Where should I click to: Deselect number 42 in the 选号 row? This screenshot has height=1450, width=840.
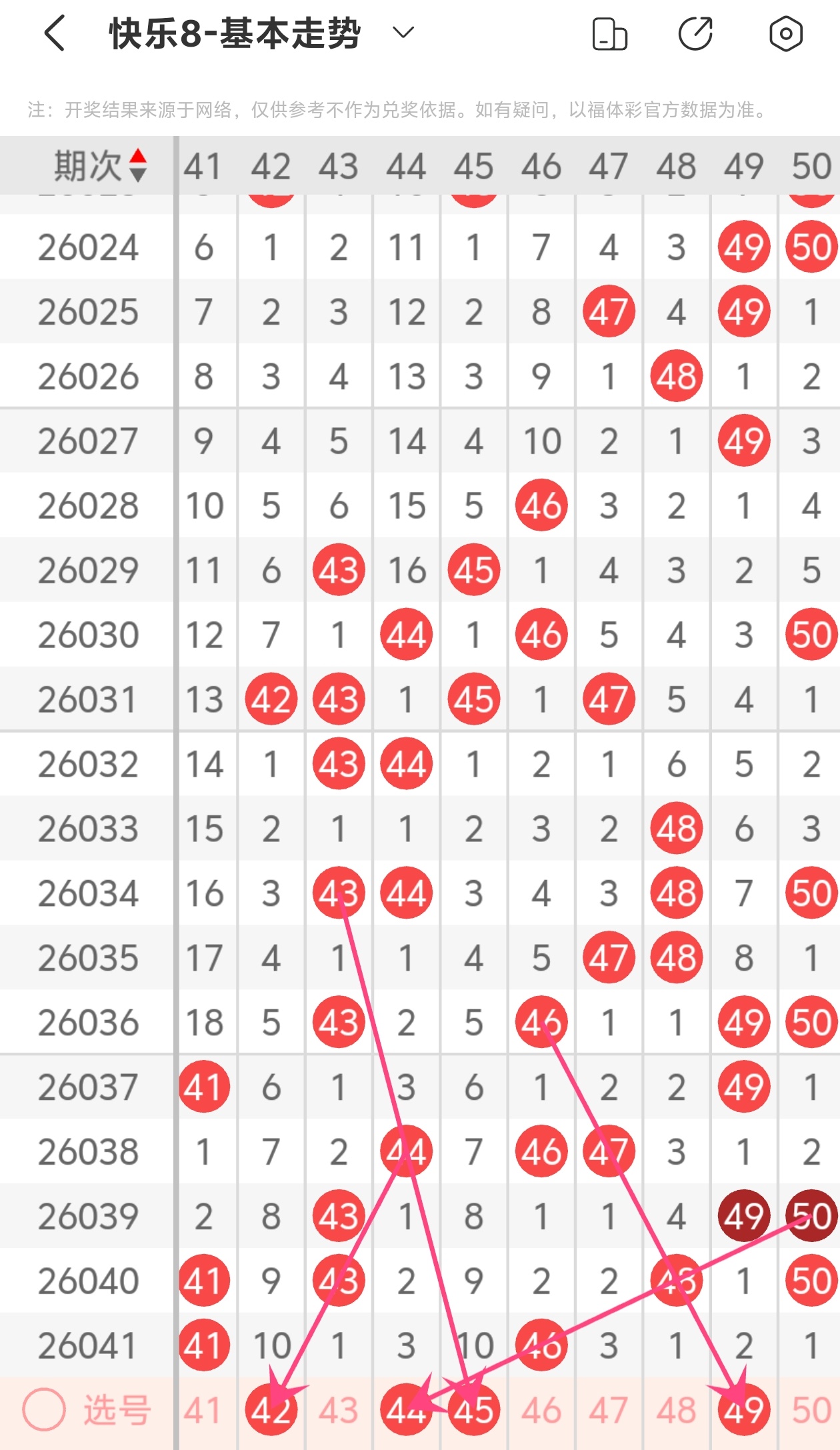(271, 1411)
